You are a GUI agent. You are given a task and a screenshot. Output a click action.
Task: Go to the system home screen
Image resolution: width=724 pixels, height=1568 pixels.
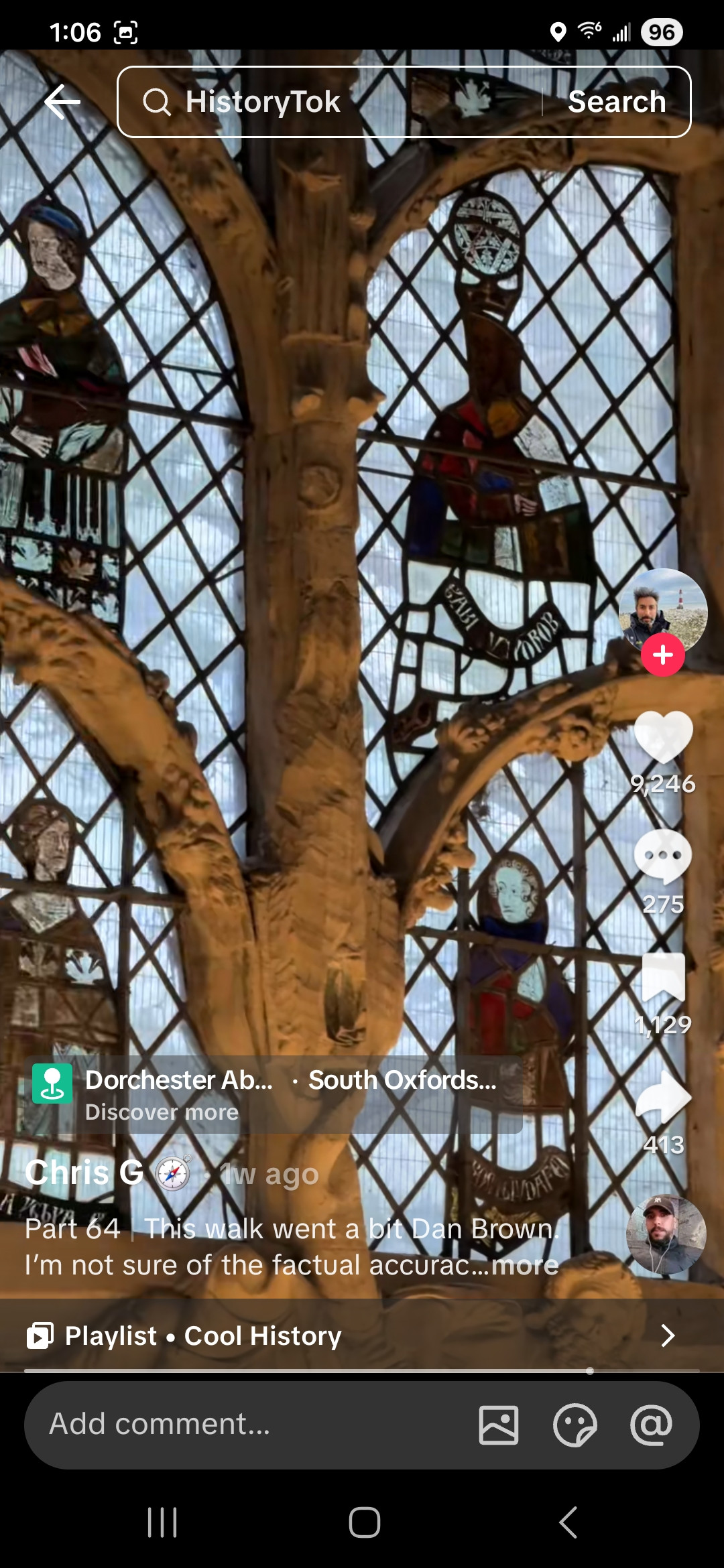[365, 1522]
